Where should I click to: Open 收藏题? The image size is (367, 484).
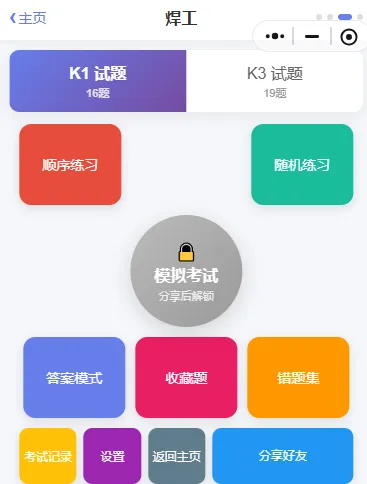(186, 377)
